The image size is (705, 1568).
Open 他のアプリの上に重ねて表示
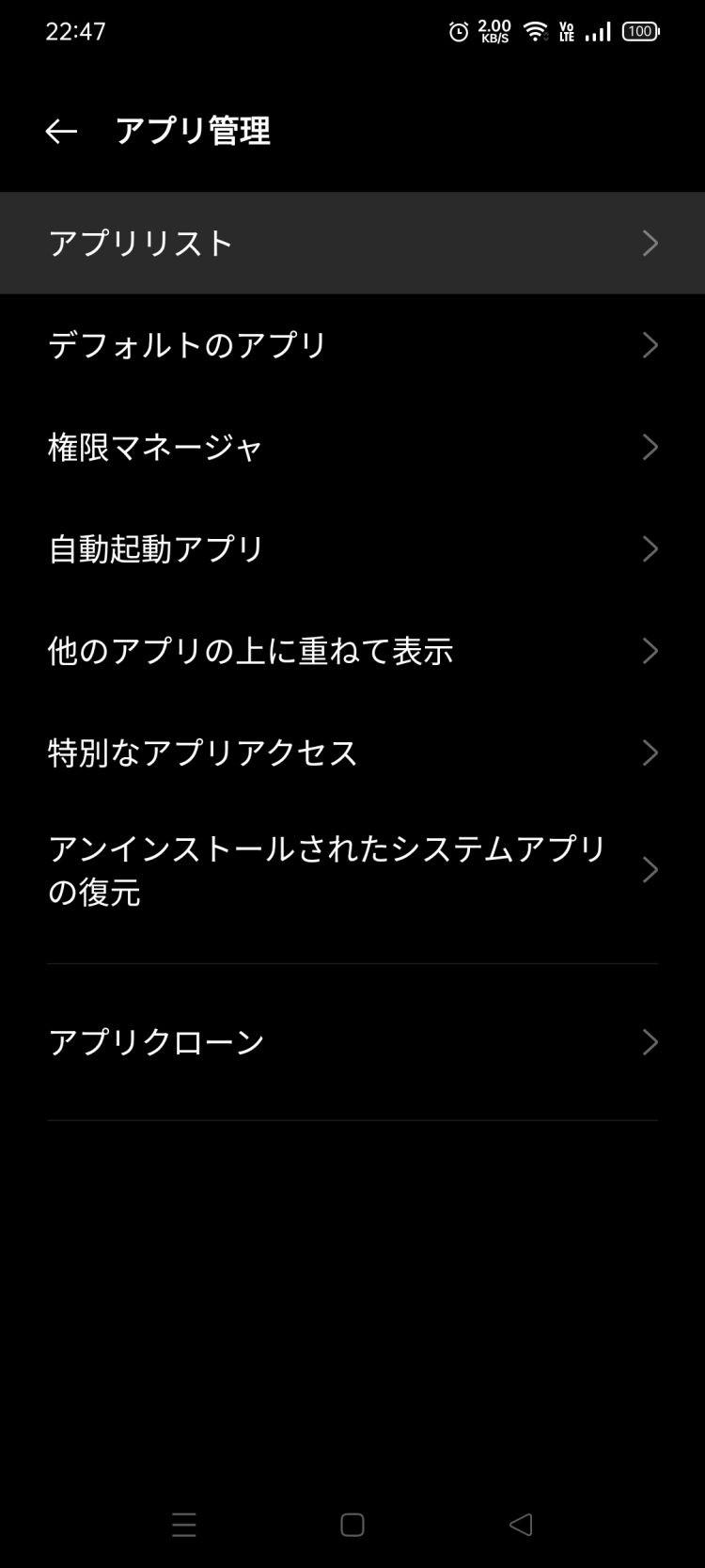click(352, 651)
